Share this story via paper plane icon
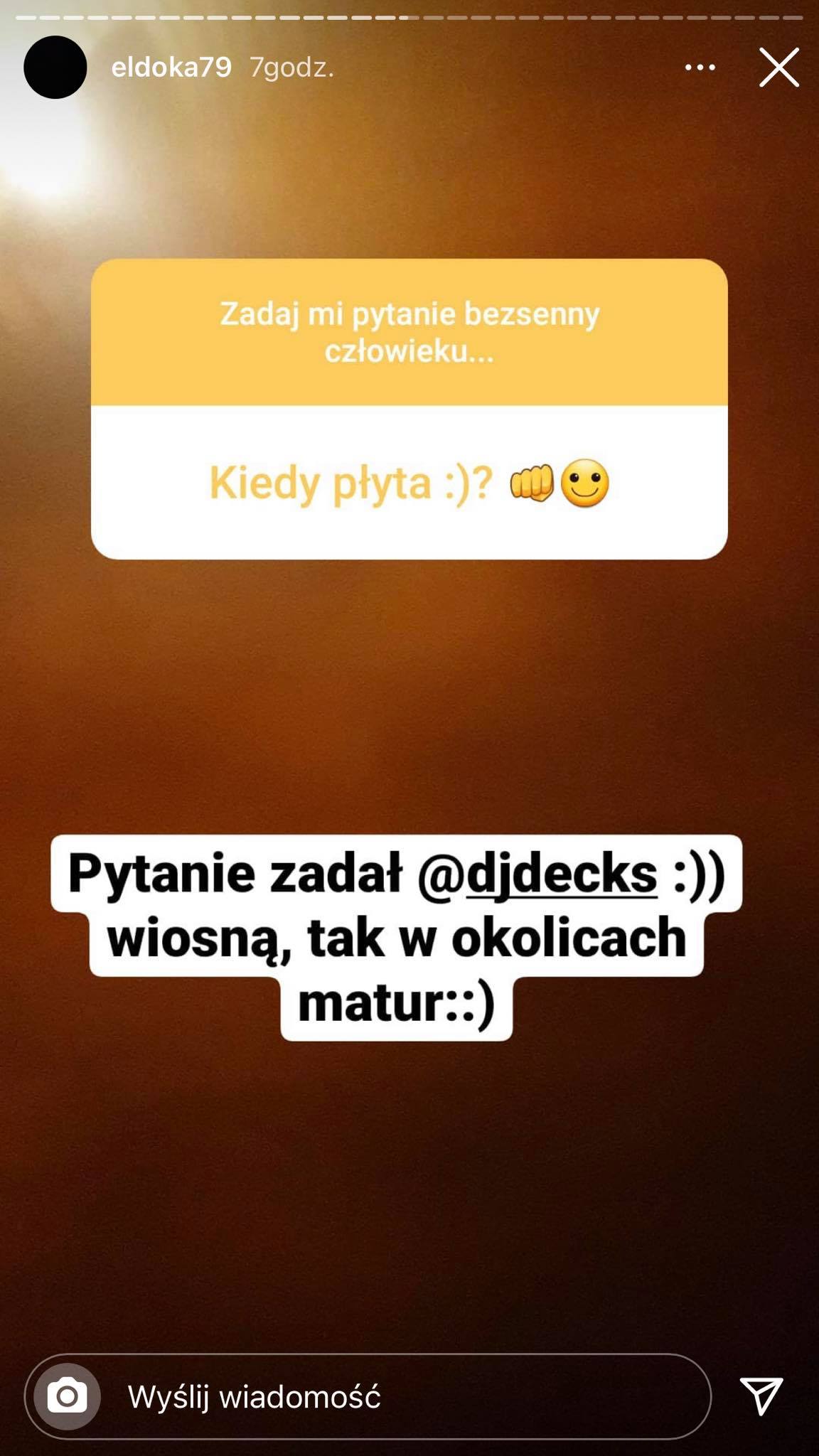 761,1395
